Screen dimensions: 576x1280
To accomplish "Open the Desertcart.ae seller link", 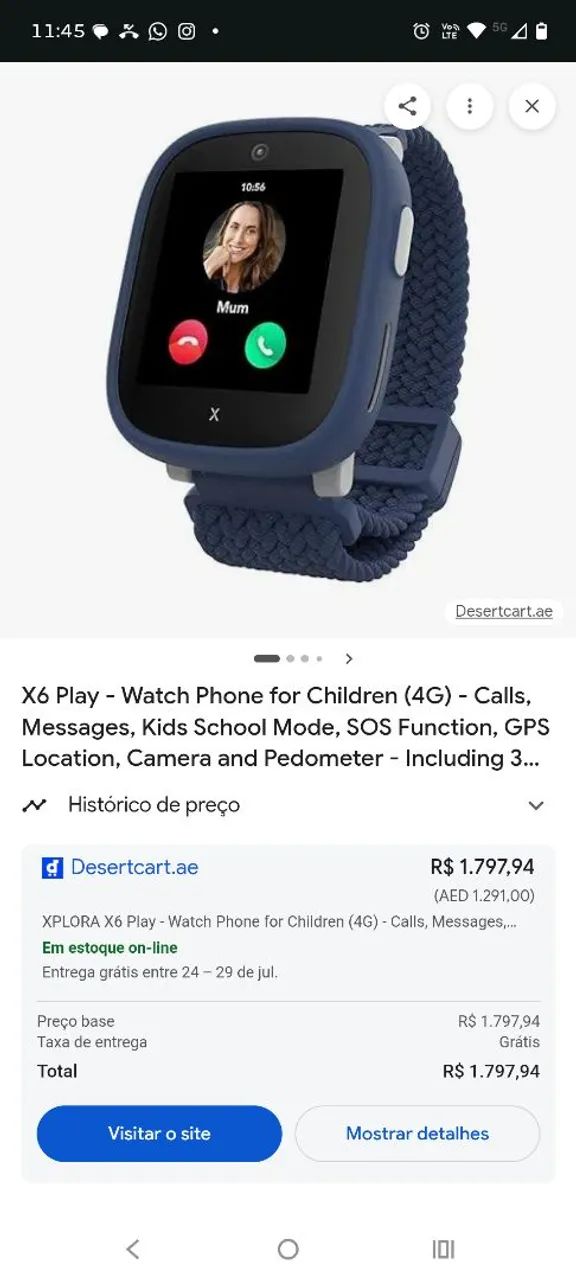I will tap(134, 867).
